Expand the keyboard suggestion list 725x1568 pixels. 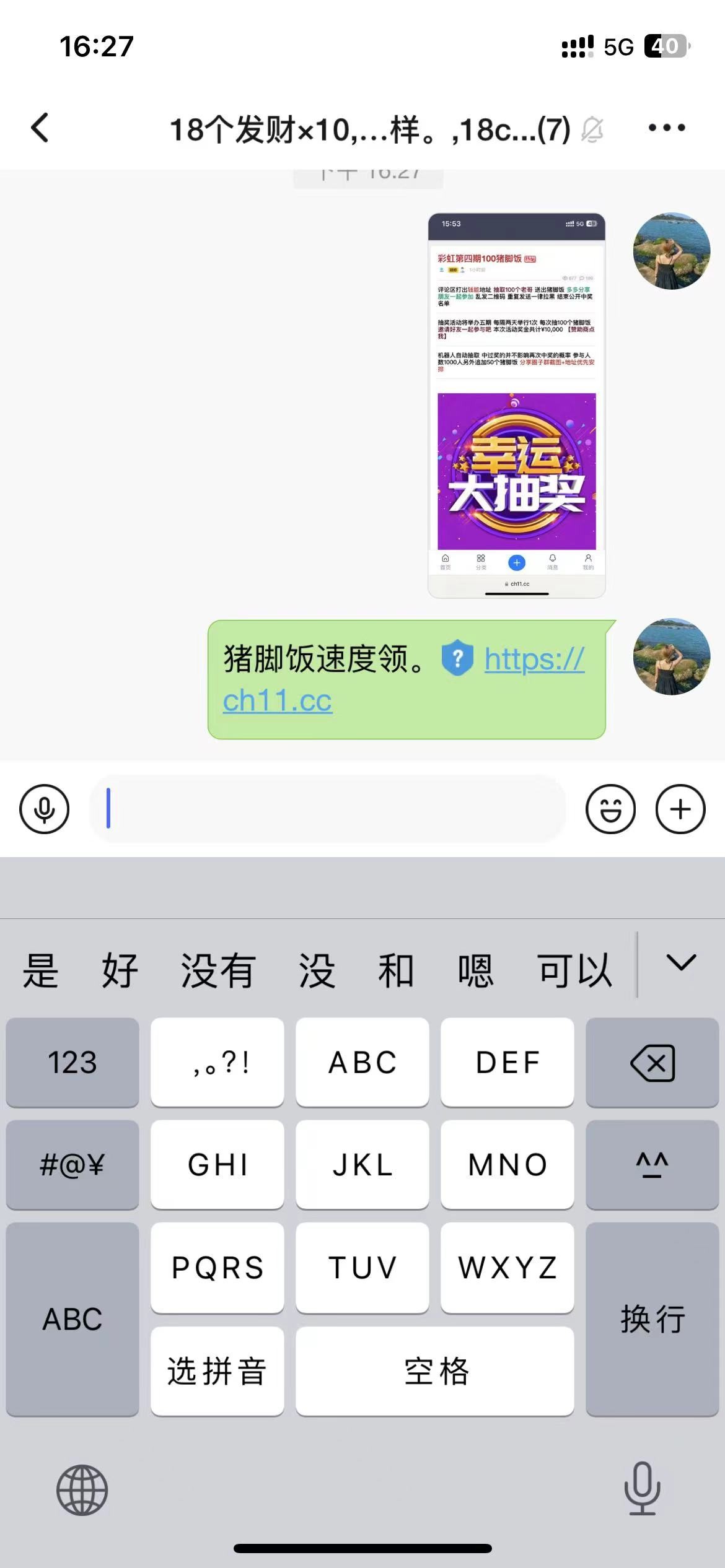click(x=680, y=964)
